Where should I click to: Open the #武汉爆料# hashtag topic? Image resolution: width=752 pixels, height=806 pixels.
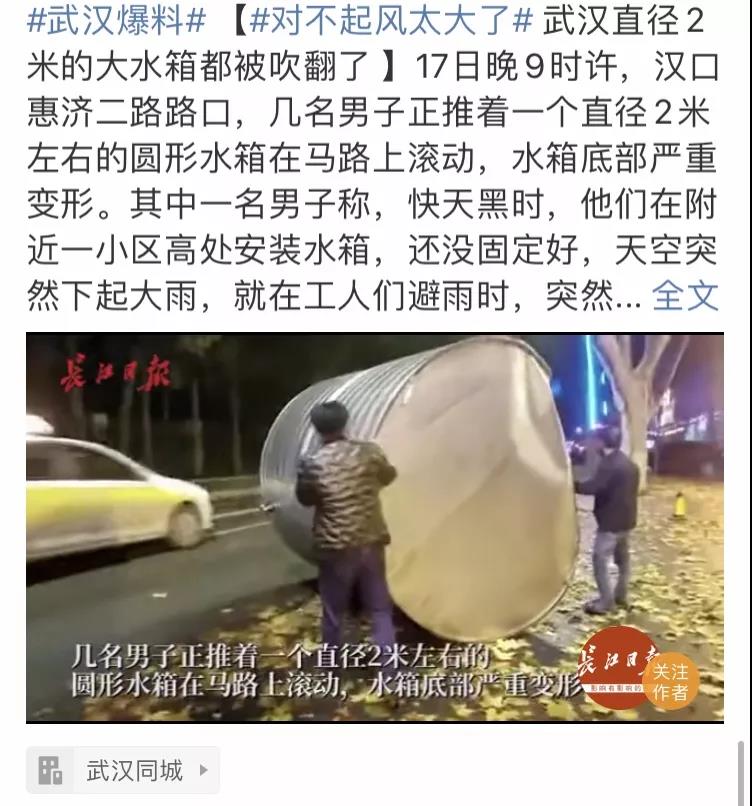[x=117, y=19]
